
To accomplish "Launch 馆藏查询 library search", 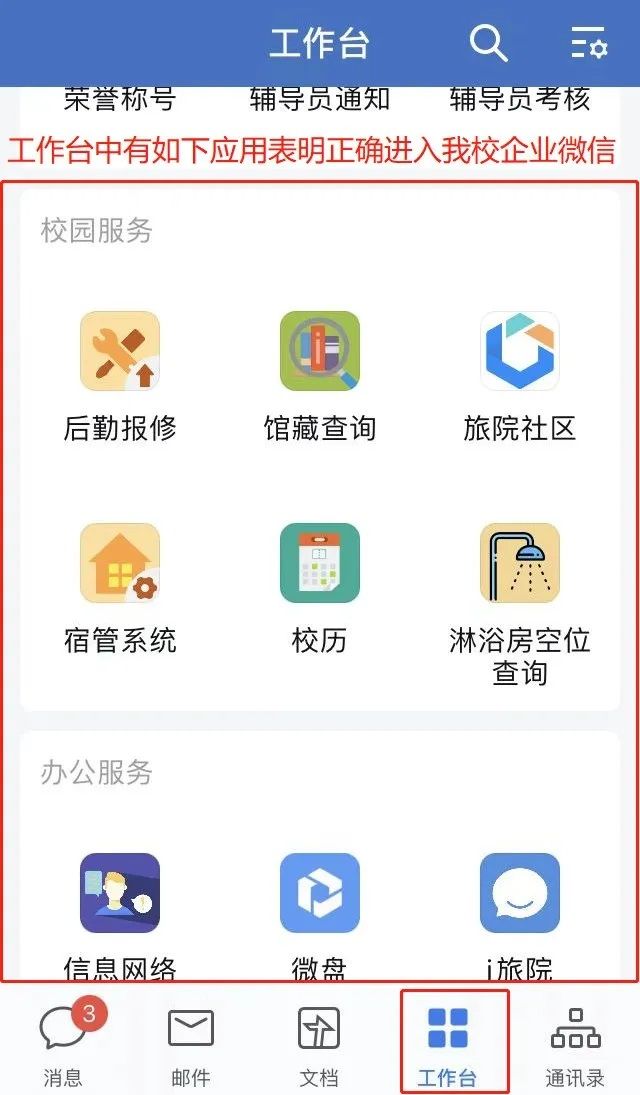I will click(320, 352).
